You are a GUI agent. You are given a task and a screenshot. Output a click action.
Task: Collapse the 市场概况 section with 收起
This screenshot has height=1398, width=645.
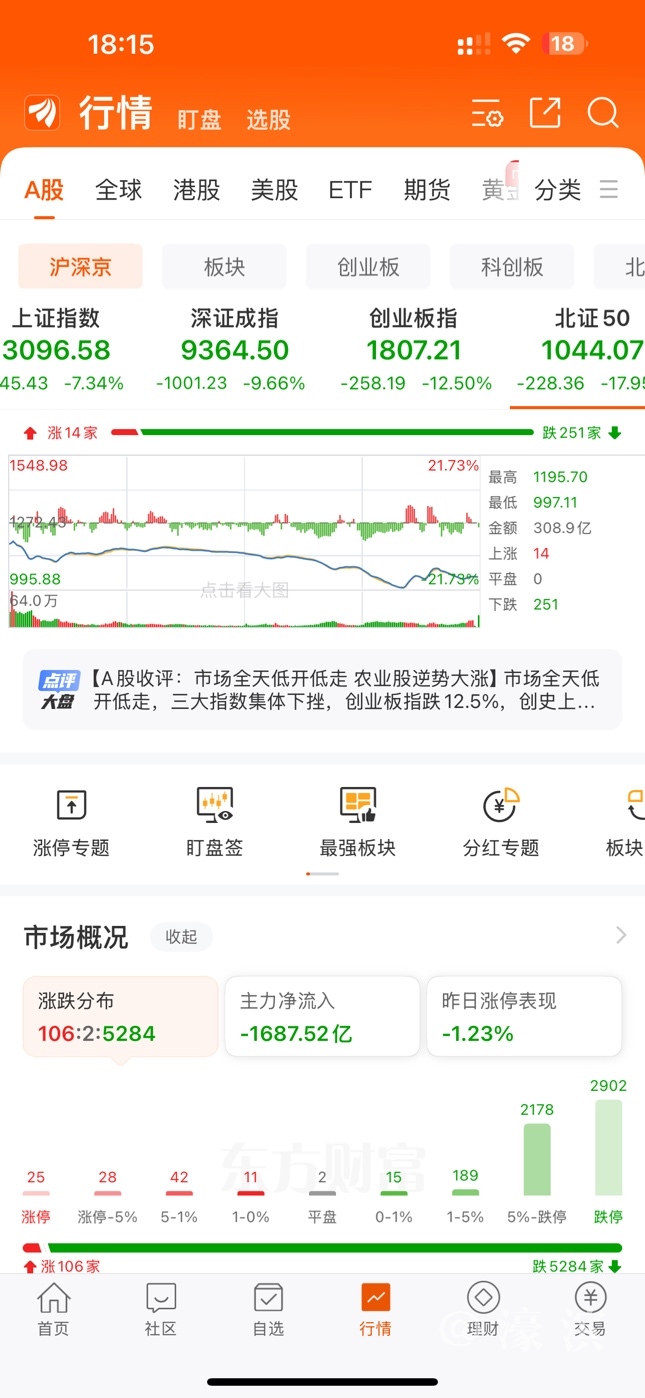pyautogui.click(x=181, y=937)
